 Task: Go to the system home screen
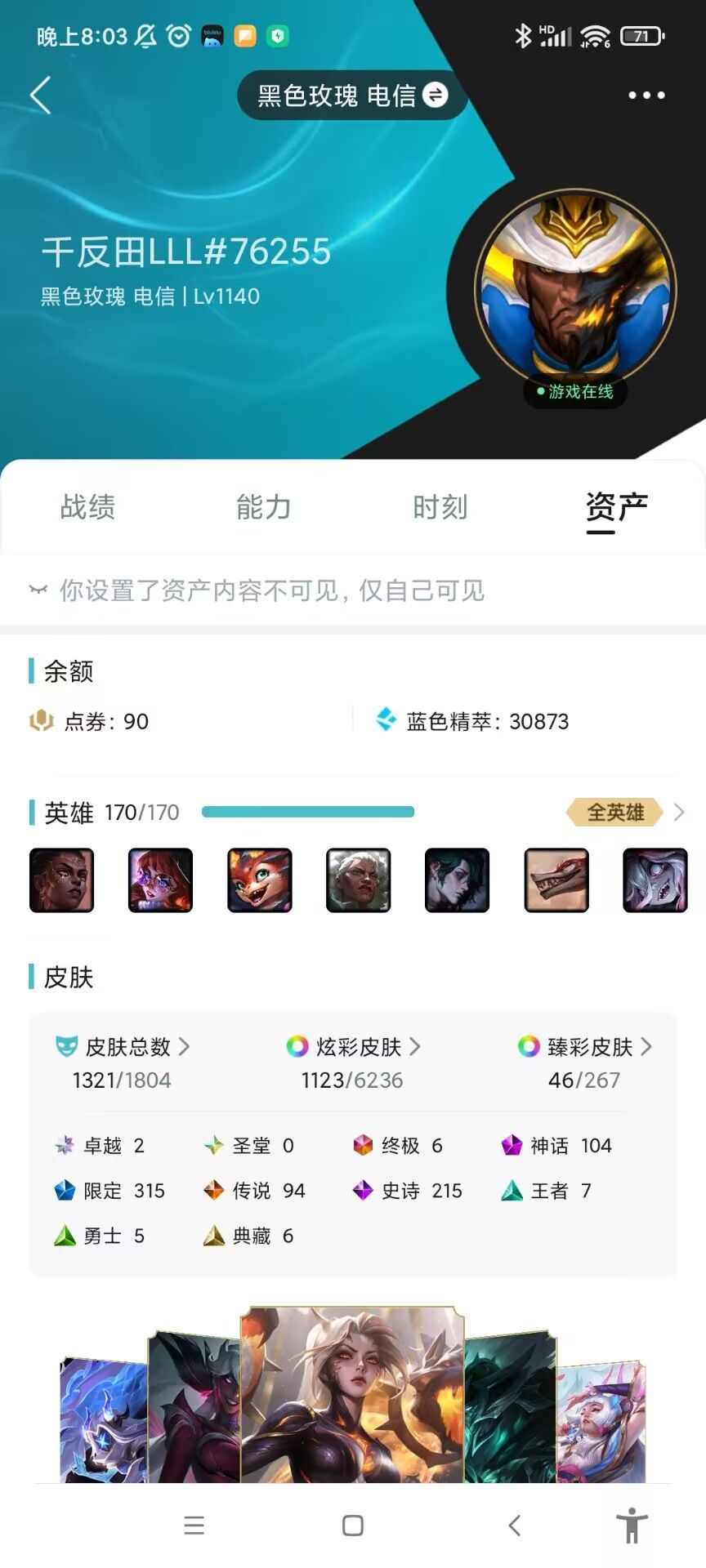click(x=353, y=1526)
